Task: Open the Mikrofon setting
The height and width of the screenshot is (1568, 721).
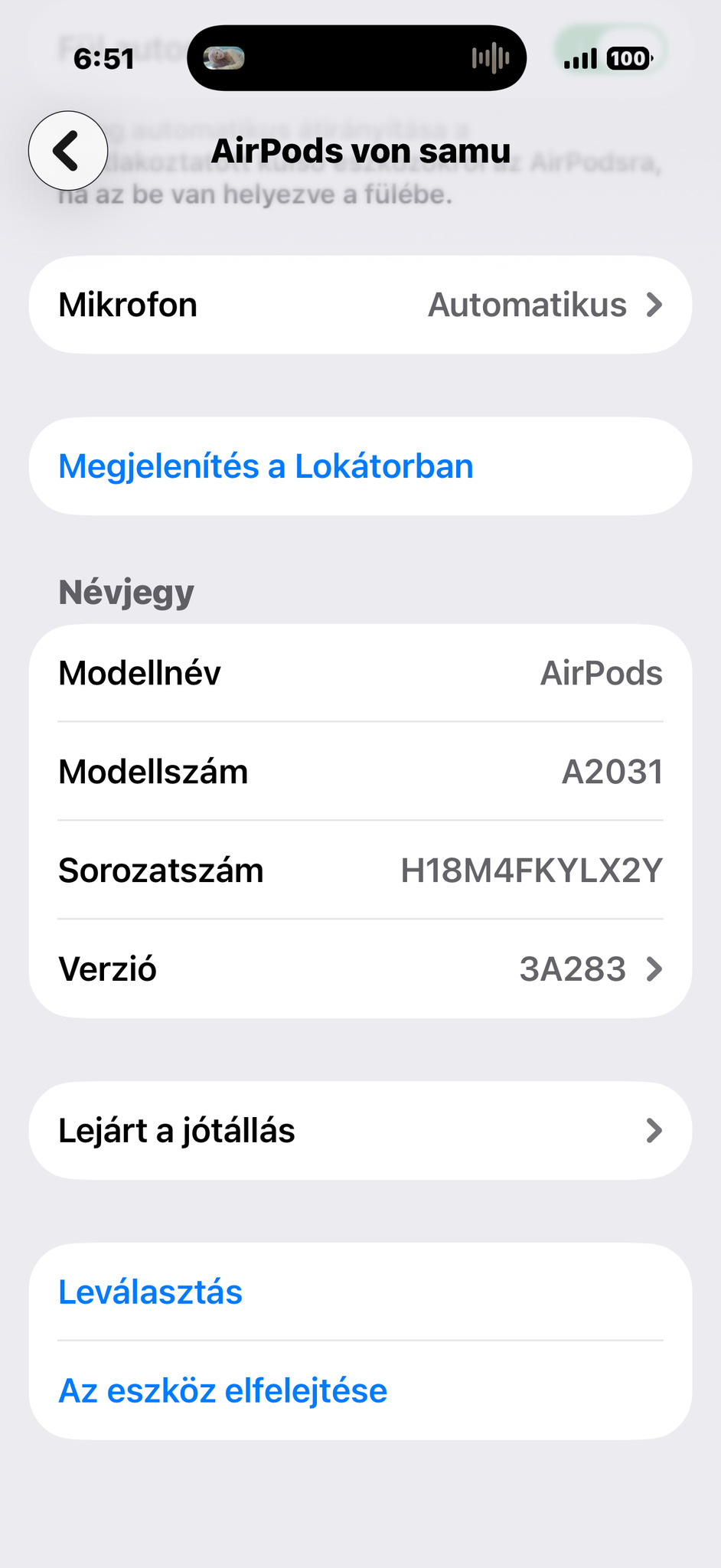Action: click(x=360, y=305)
